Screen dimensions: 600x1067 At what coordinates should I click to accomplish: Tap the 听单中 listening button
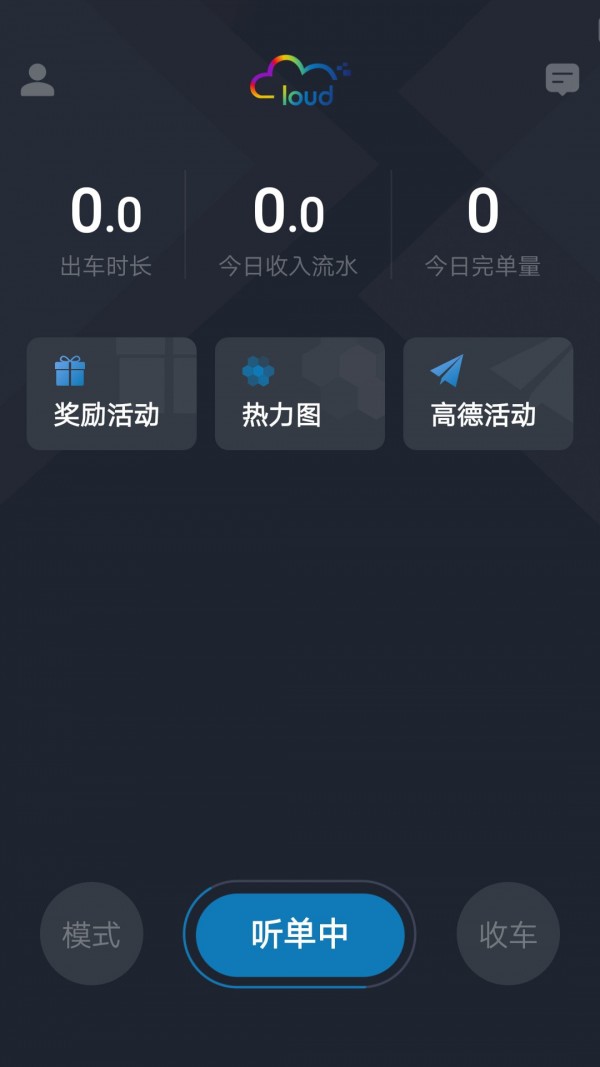pyautogui.click(x=299, y=934)
